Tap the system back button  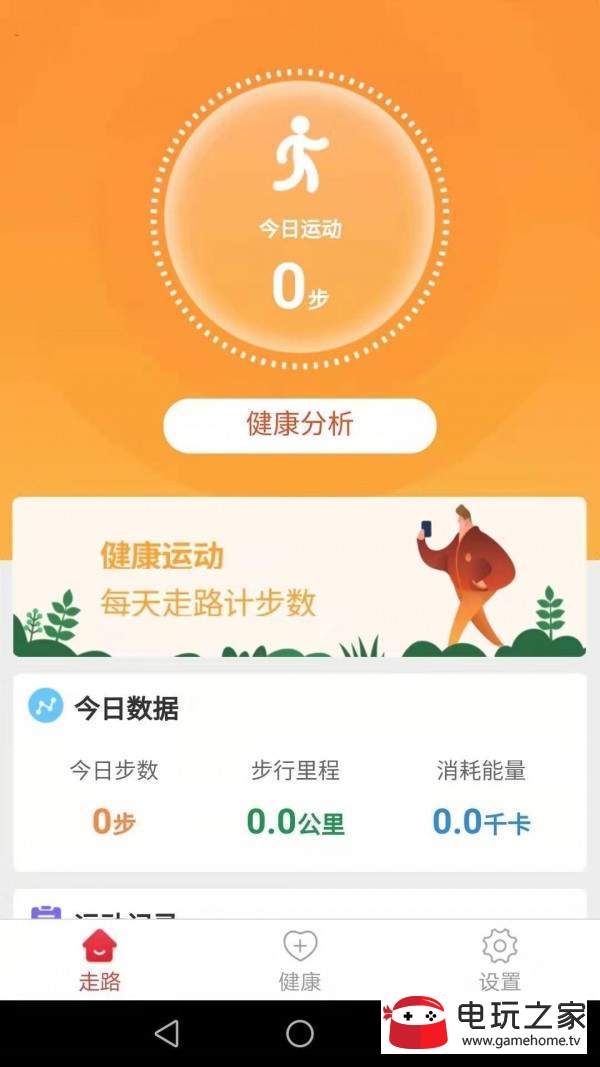tap(167, 1033)
